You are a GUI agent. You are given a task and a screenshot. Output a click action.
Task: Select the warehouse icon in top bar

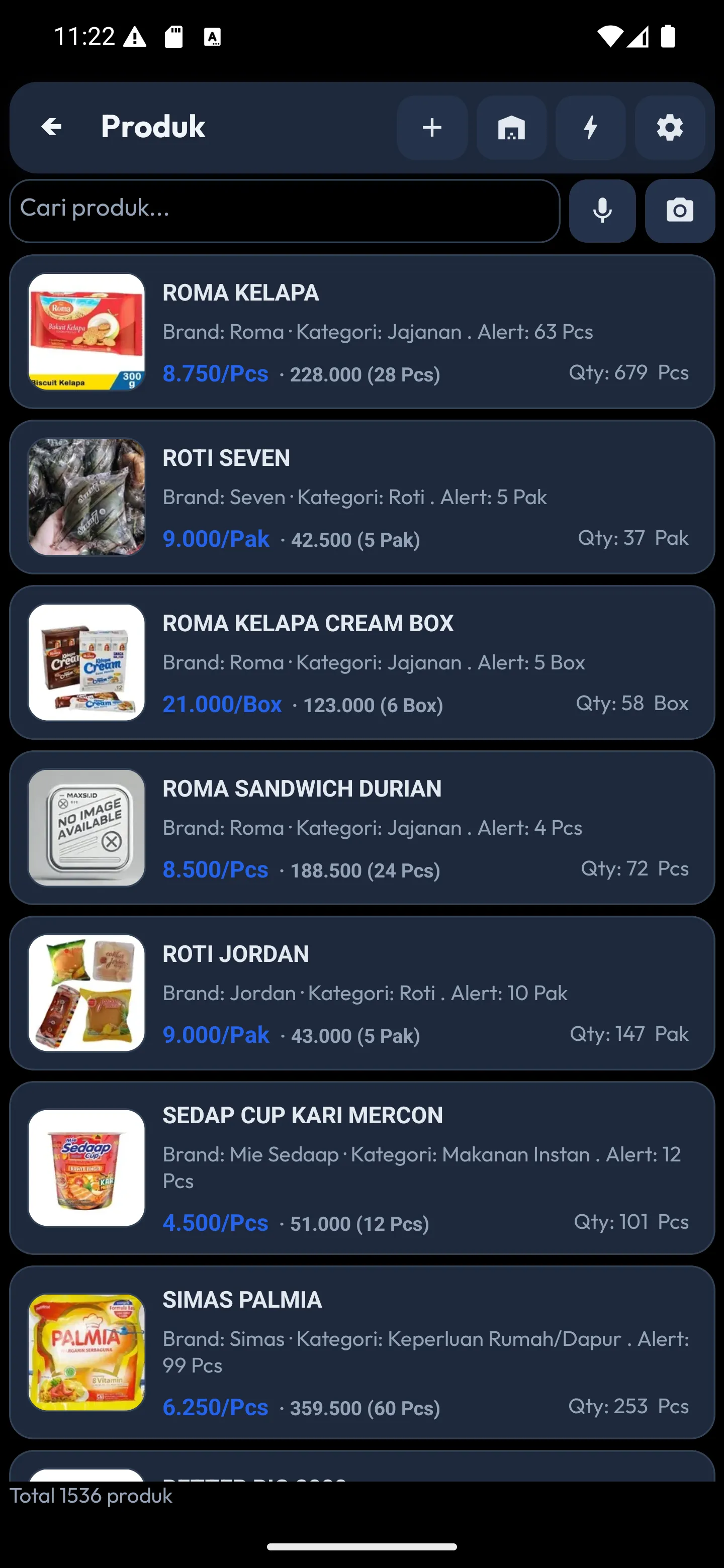(511, 128)
